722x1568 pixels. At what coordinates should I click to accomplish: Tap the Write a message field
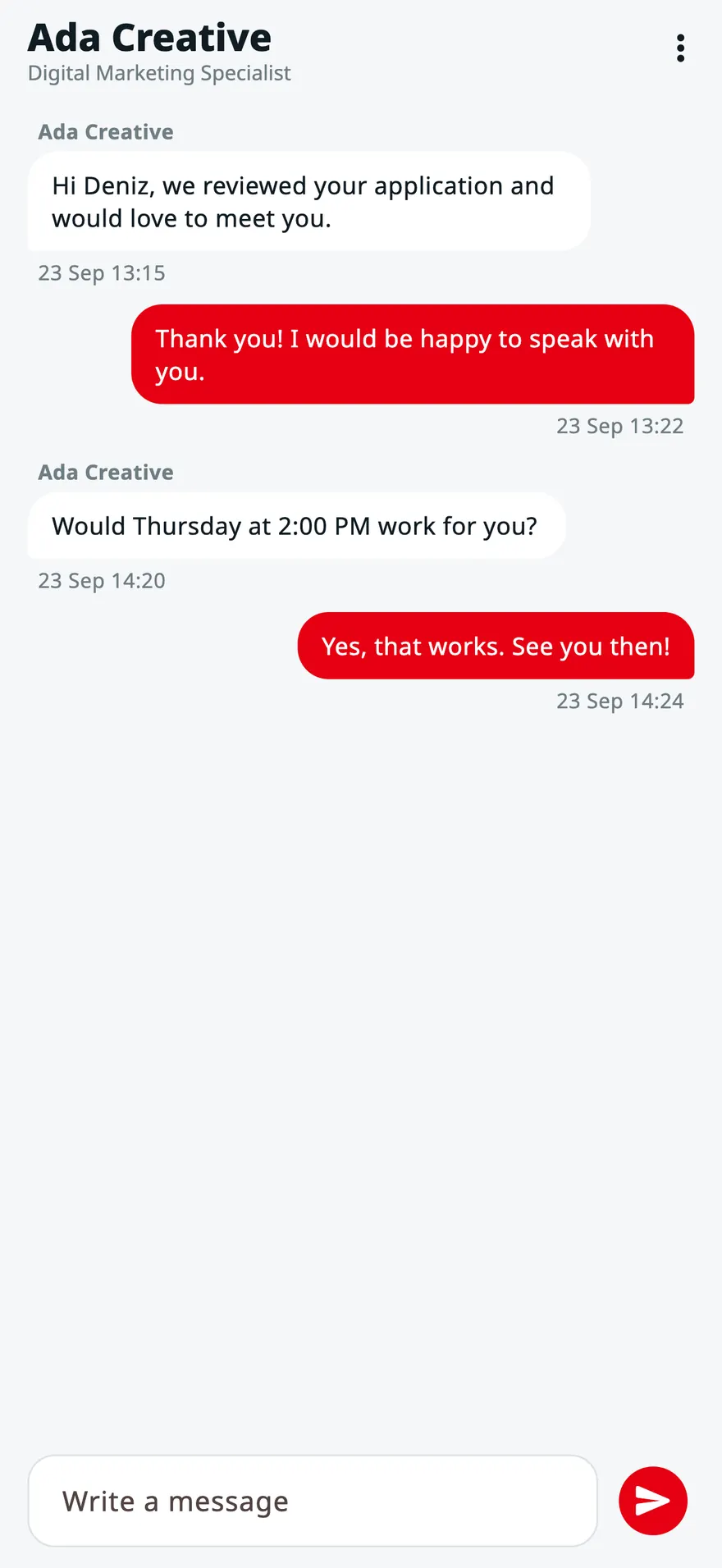coord(313,1501)
